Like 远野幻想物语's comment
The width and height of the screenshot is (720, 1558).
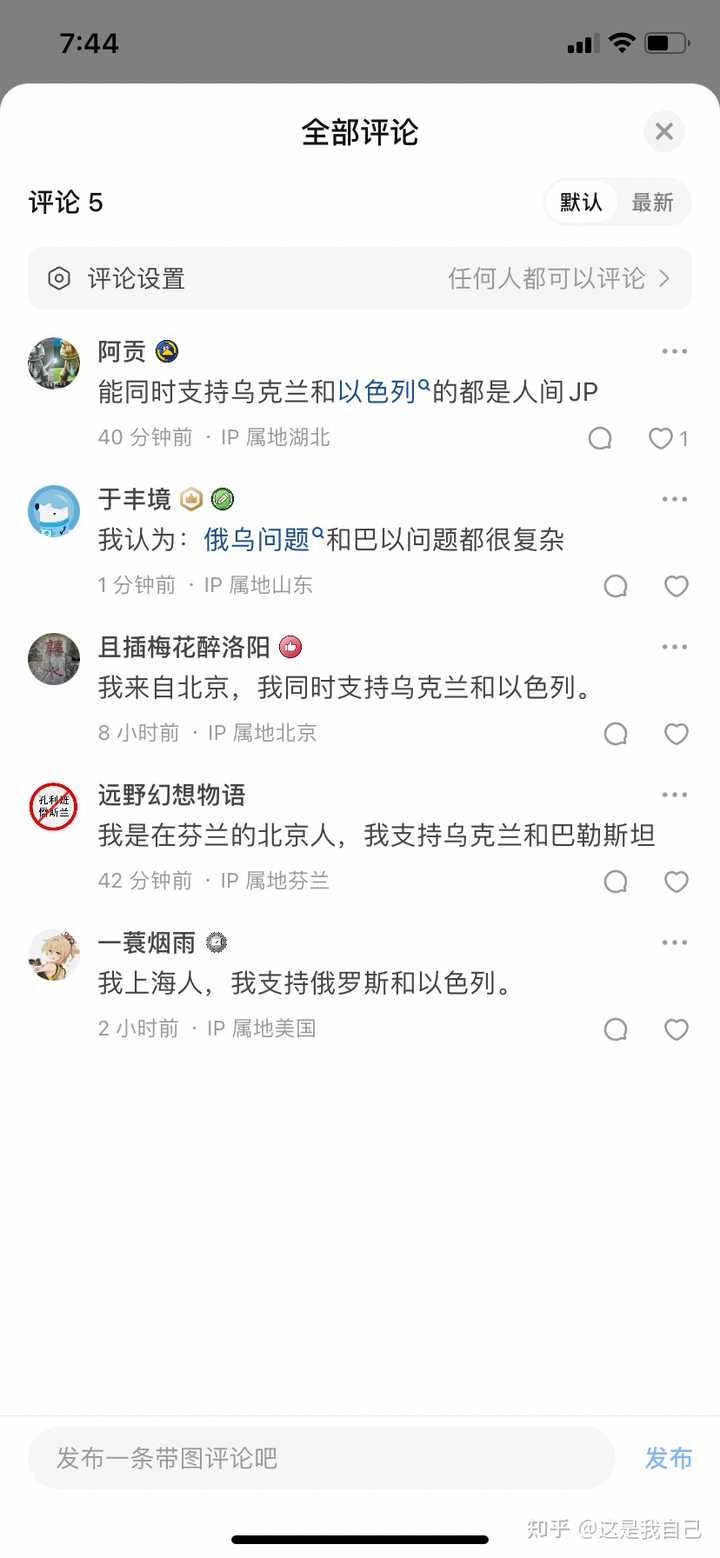[677, 881]
